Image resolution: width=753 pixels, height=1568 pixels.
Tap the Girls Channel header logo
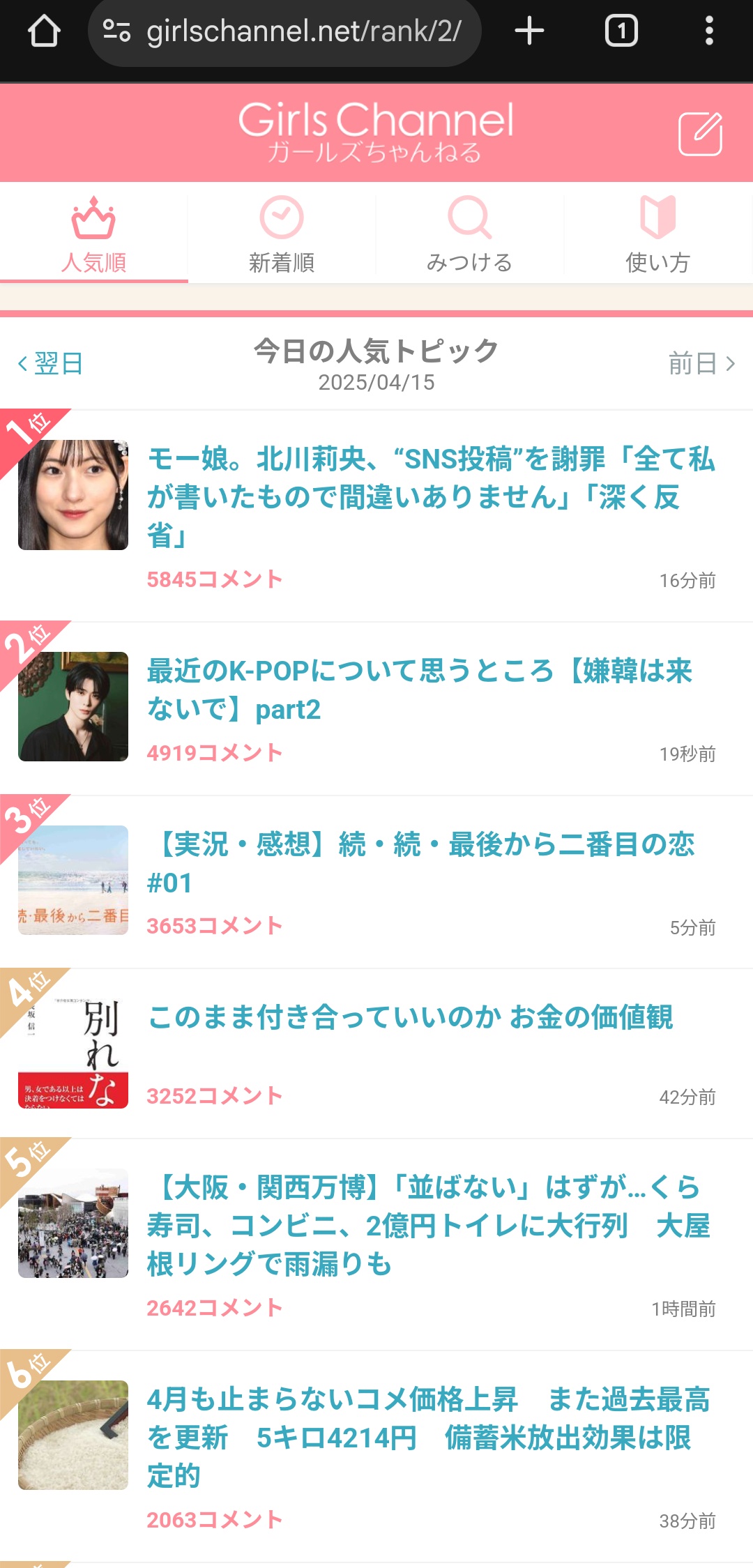(376, 132)
